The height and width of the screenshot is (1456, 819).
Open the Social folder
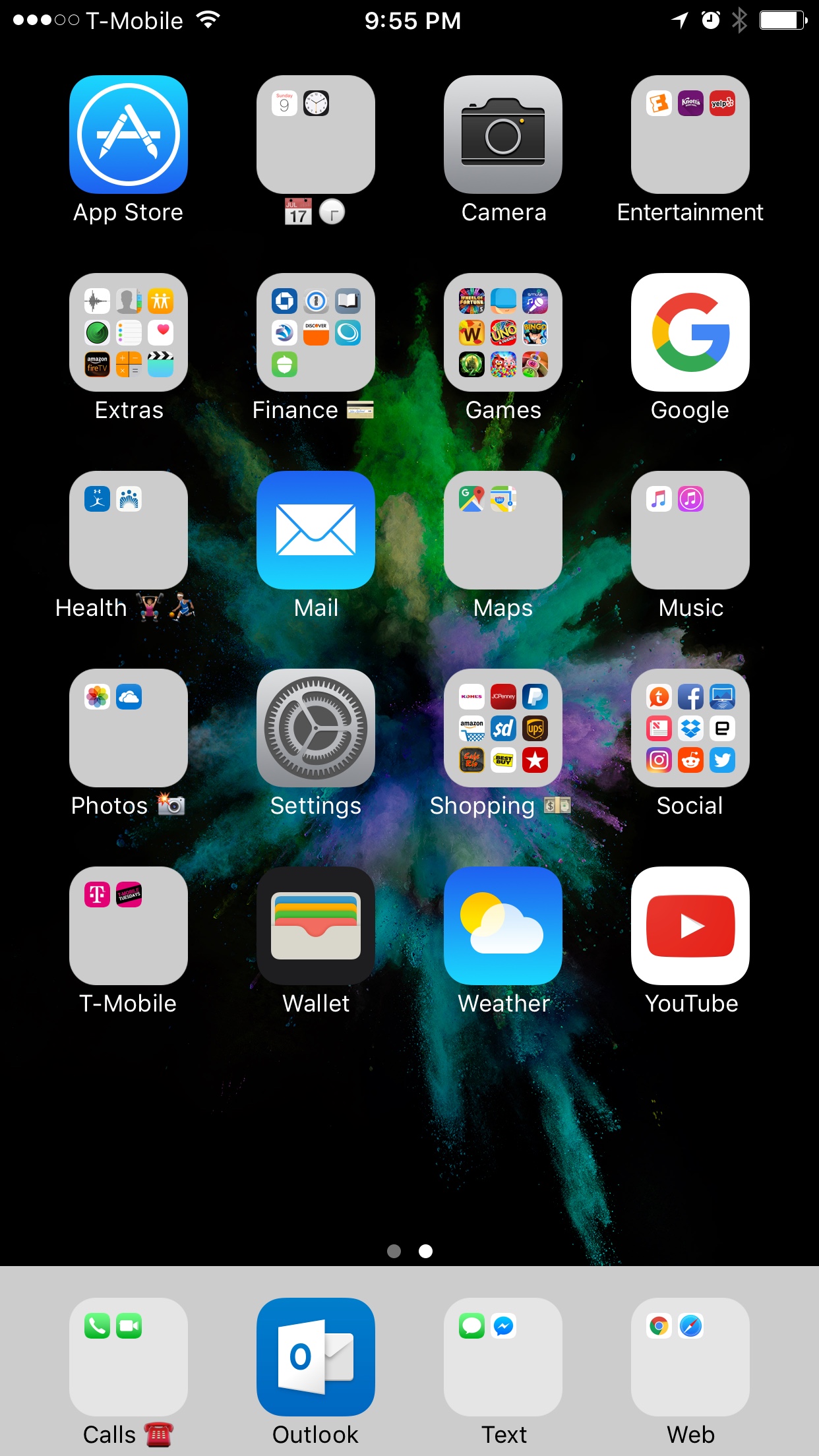pyautogui.click(x=690, y=728)
